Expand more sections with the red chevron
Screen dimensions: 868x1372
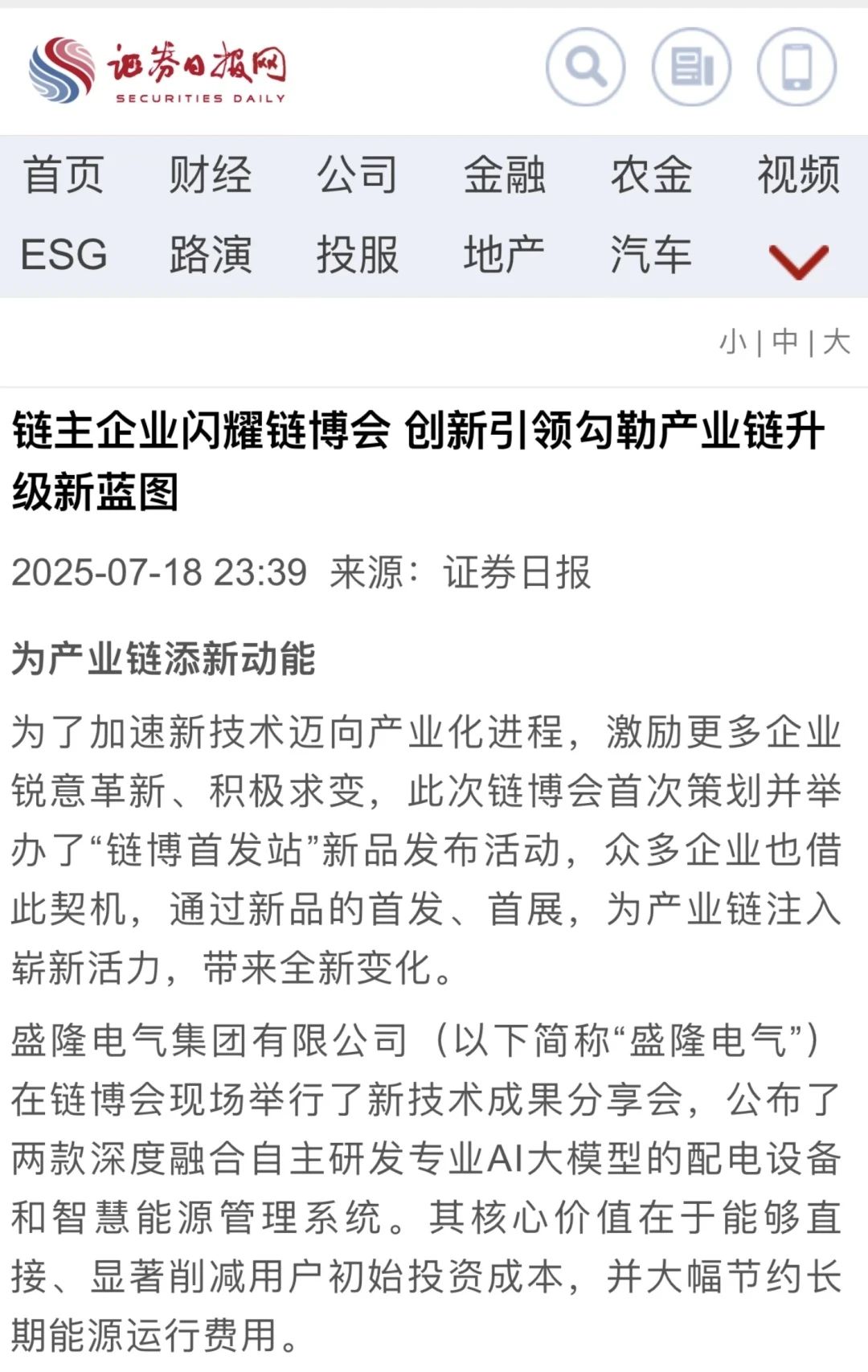[x=798, y=260]
